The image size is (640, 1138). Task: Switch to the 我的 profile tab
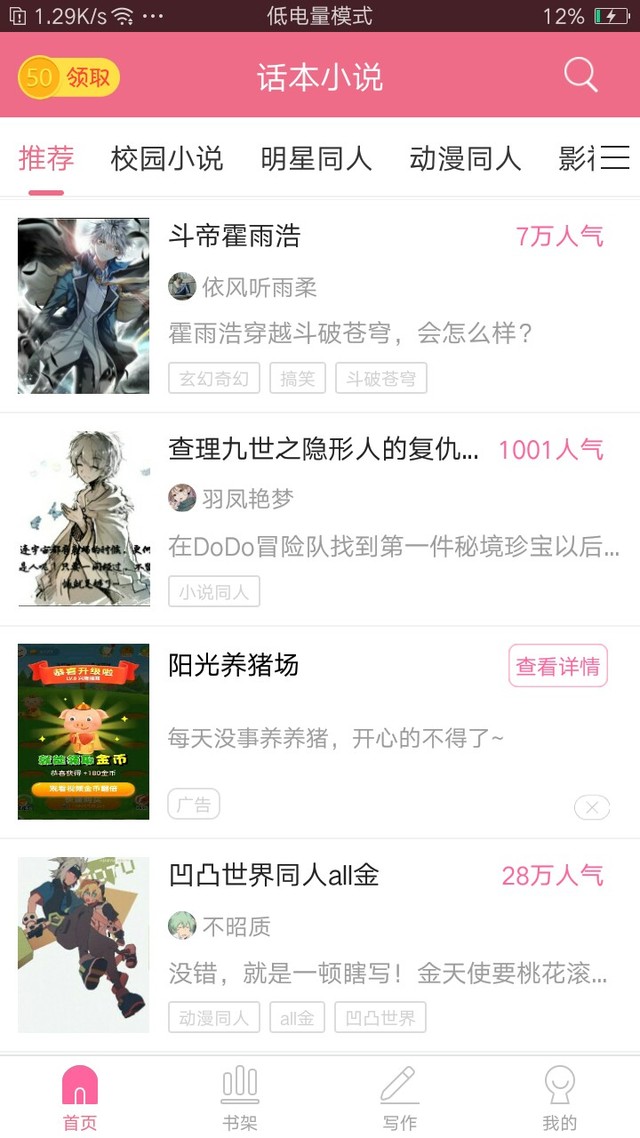[x=559, y=1097]
